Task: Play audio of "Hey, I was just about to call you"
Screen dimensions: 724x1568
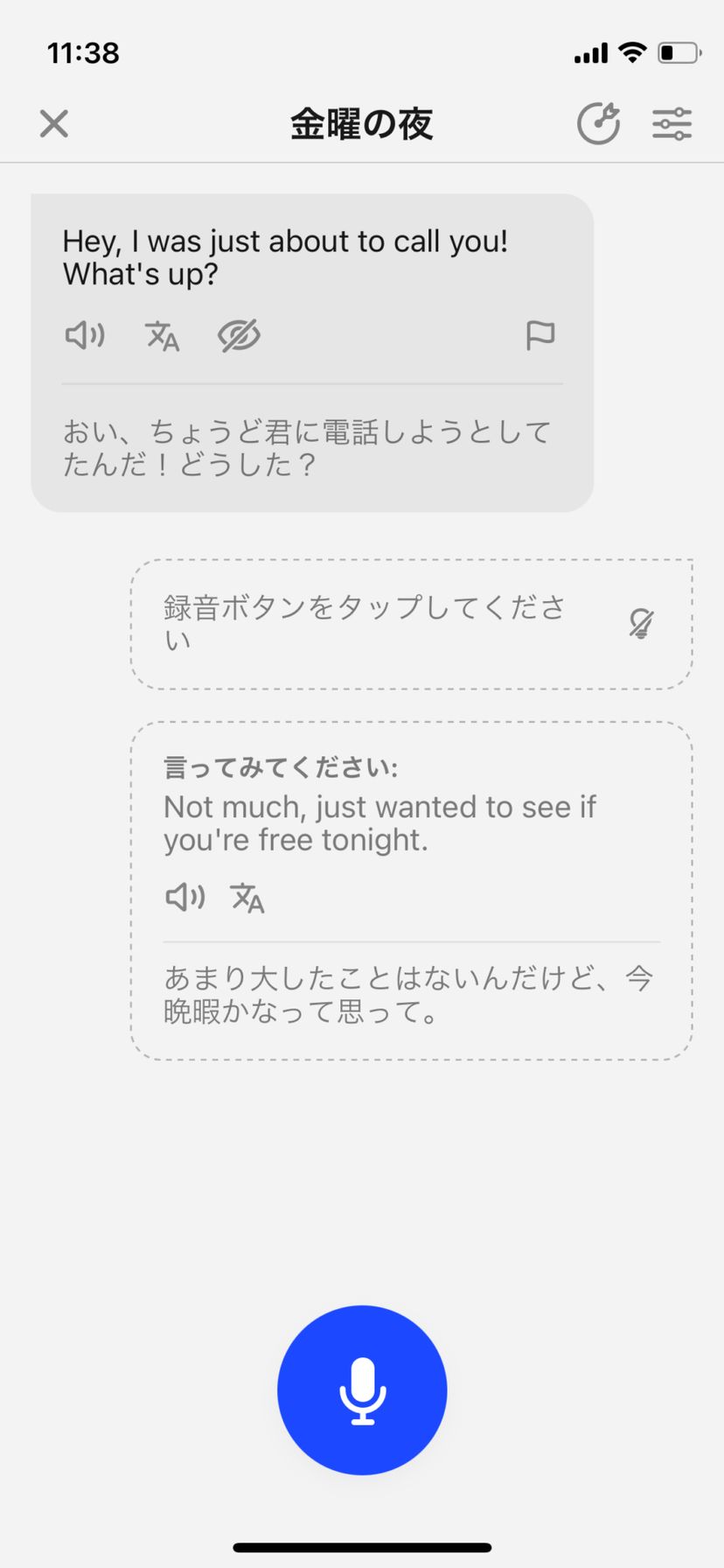Action: pos(85,335)
